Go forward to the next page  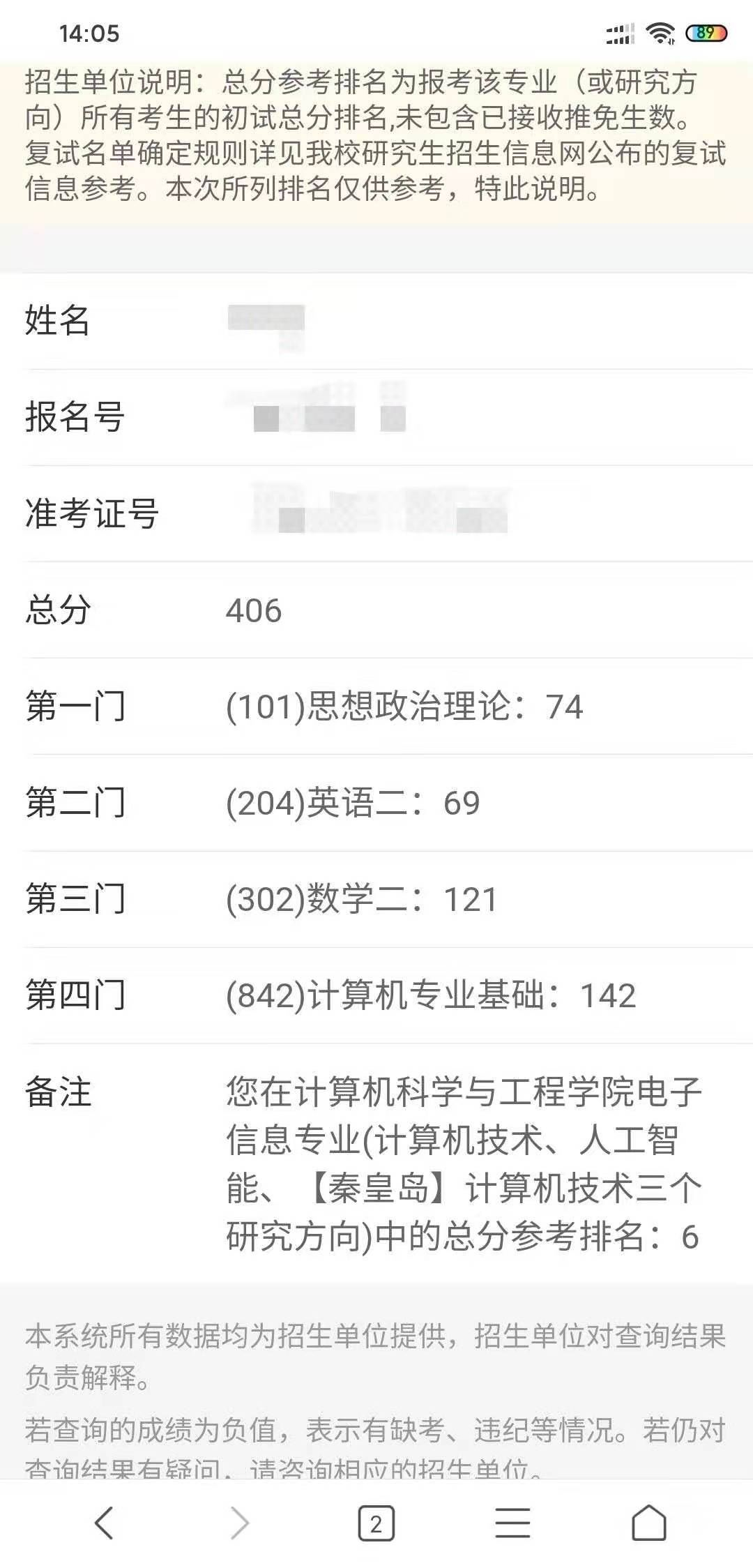240,1522
